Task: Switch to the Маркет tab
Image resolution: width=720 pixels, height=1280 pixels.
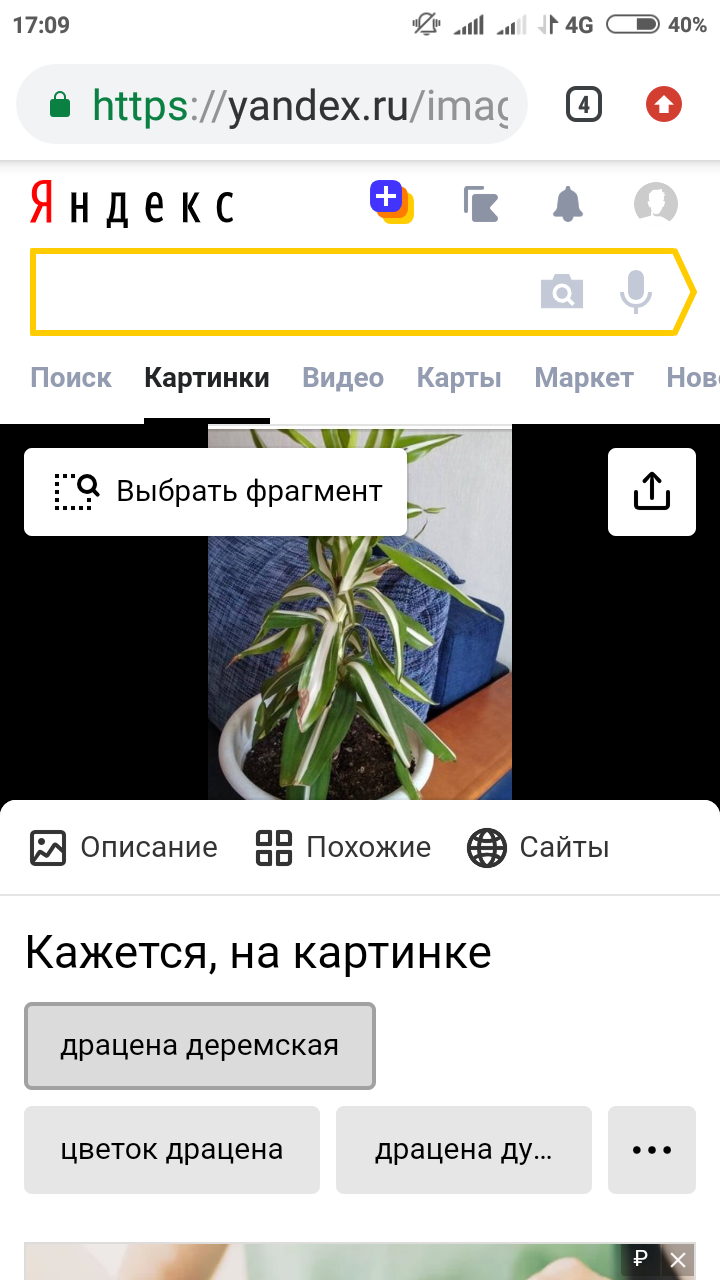Action: [x=584, y=378]
